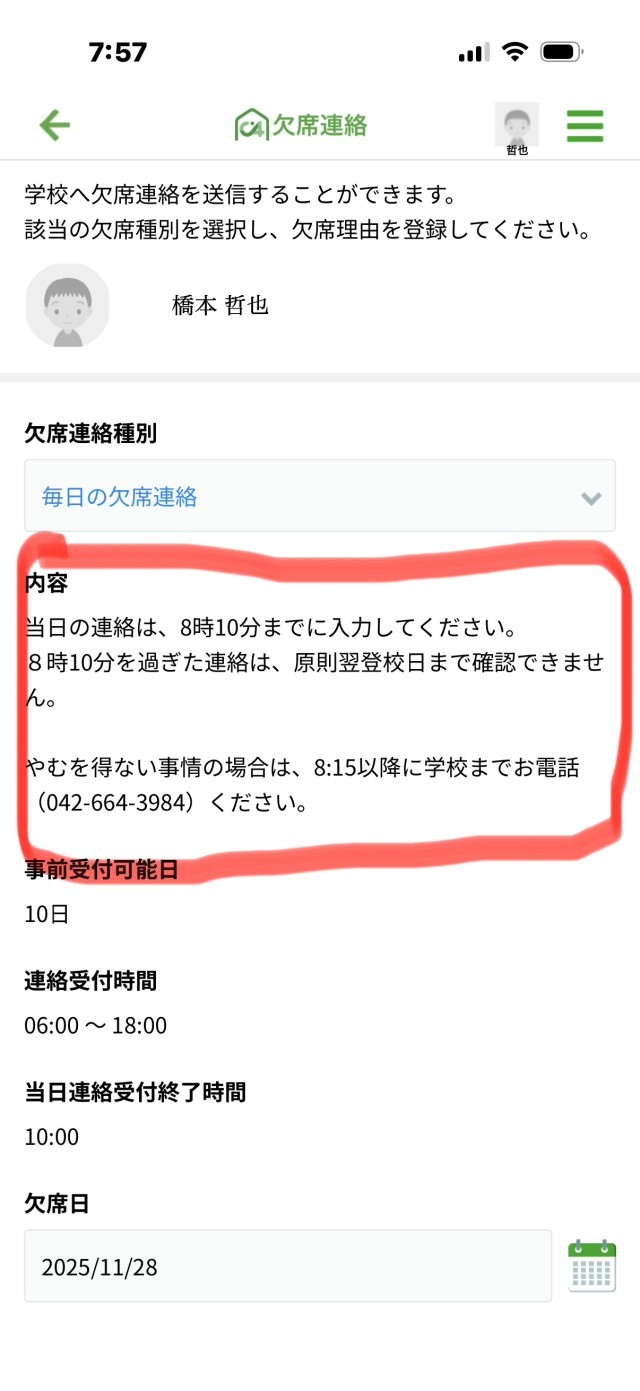The height and width of the screenshot is (1391, 640).
Task: Open the 哲也 profile avatar in header
Action: 517,126
